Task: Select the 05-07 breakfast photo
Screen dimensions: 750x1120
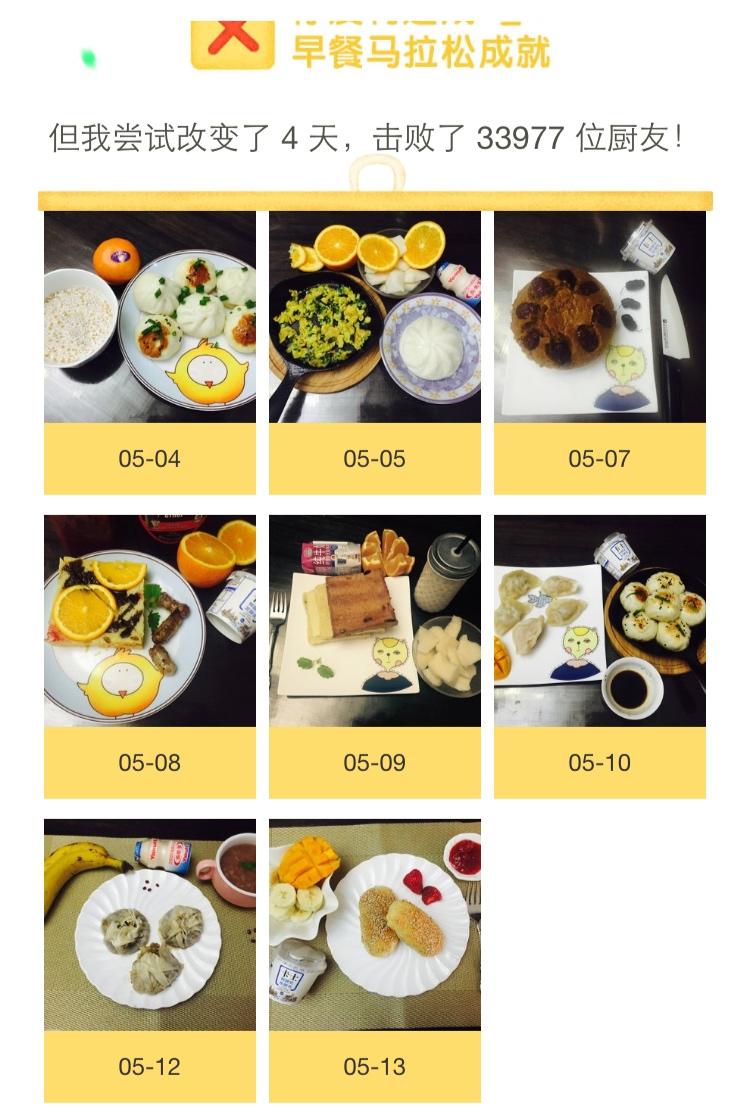Action: (600, 318)
